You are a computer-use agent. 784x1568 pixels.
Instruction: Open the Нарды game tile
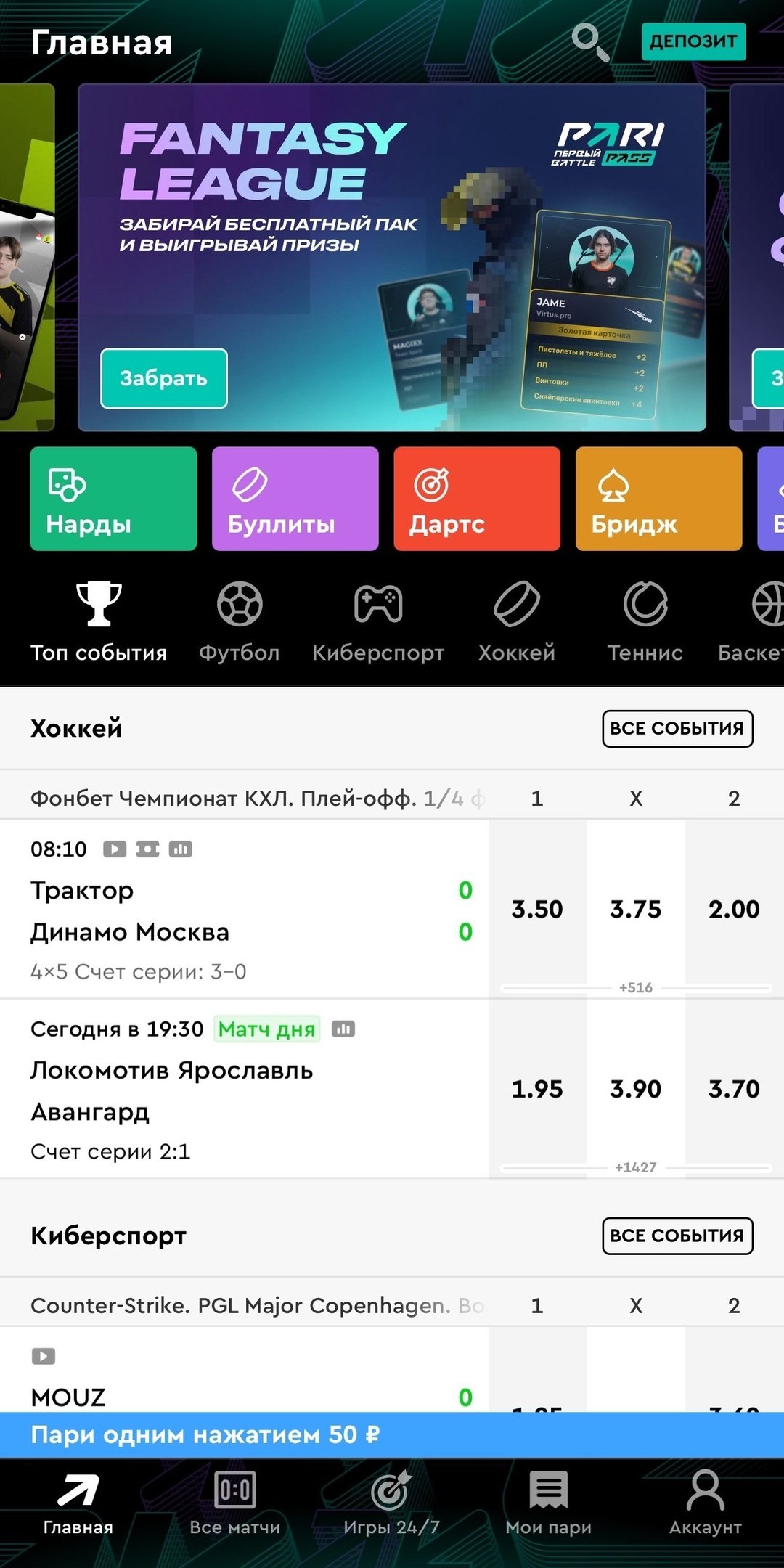[113, 499]
